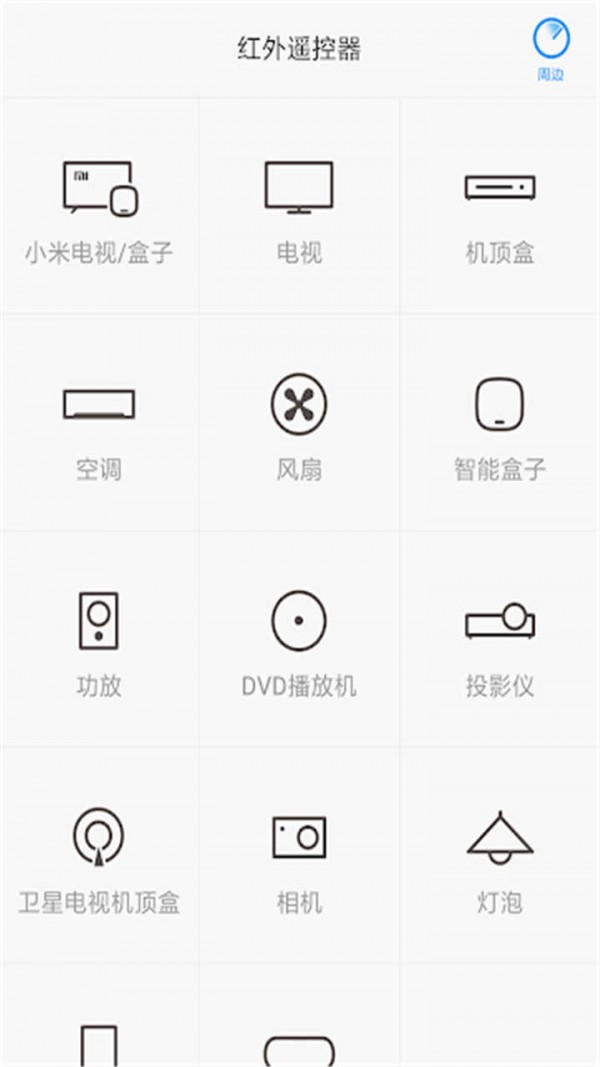Select DVD播放机 remote

(x=299, y=640)
